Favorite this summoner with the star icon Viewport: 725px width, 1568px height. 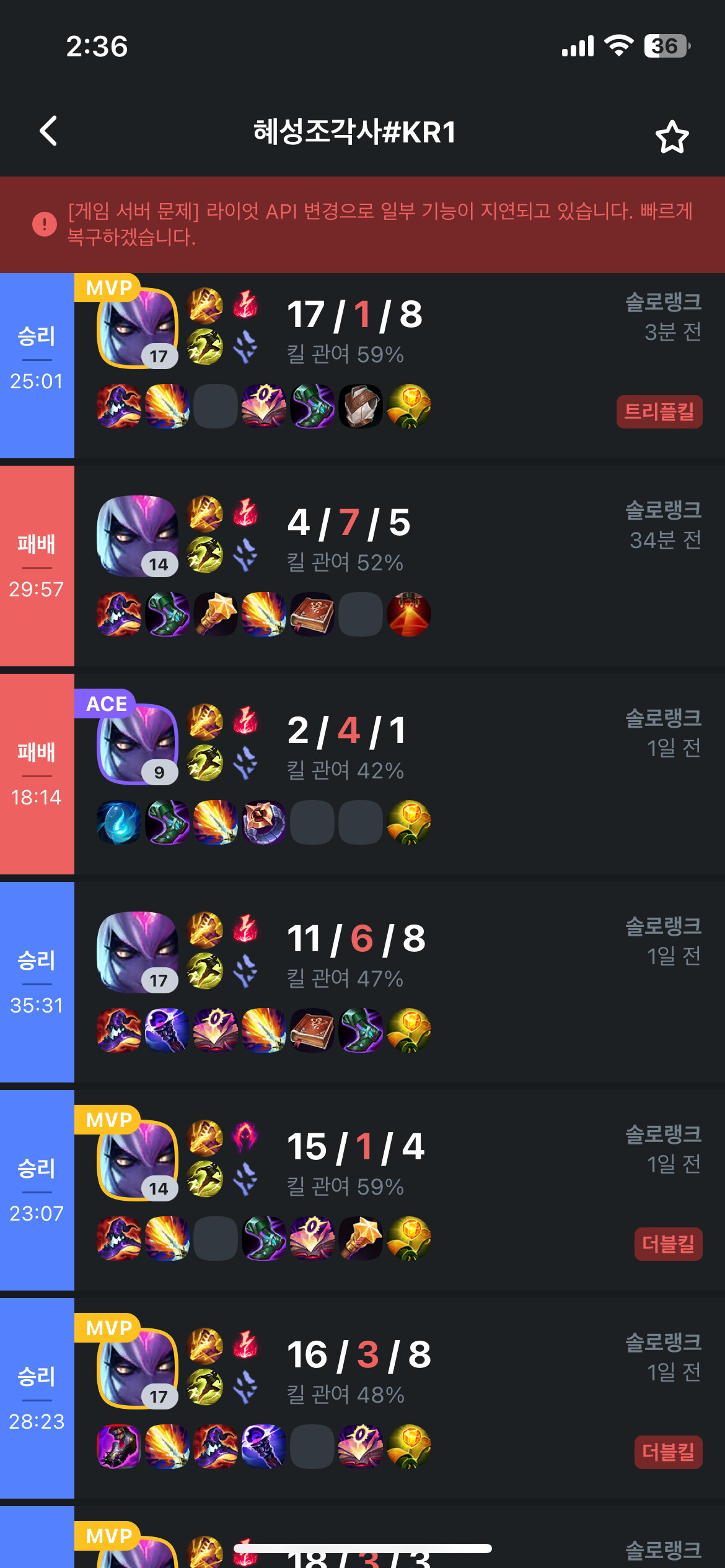click(672, 137)
